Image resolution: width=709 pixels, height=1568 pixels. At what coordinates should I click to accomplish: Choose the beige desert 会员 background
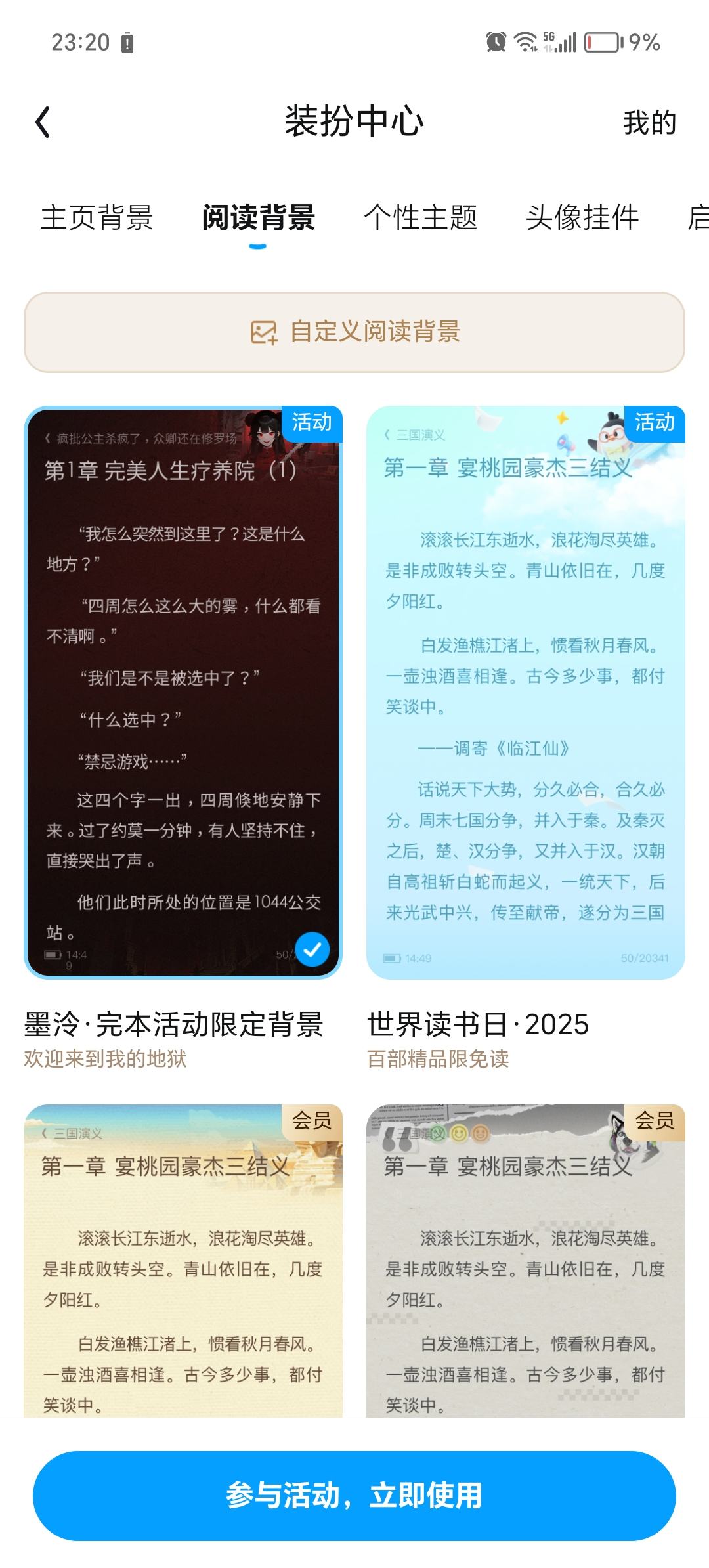[183, 1261]
